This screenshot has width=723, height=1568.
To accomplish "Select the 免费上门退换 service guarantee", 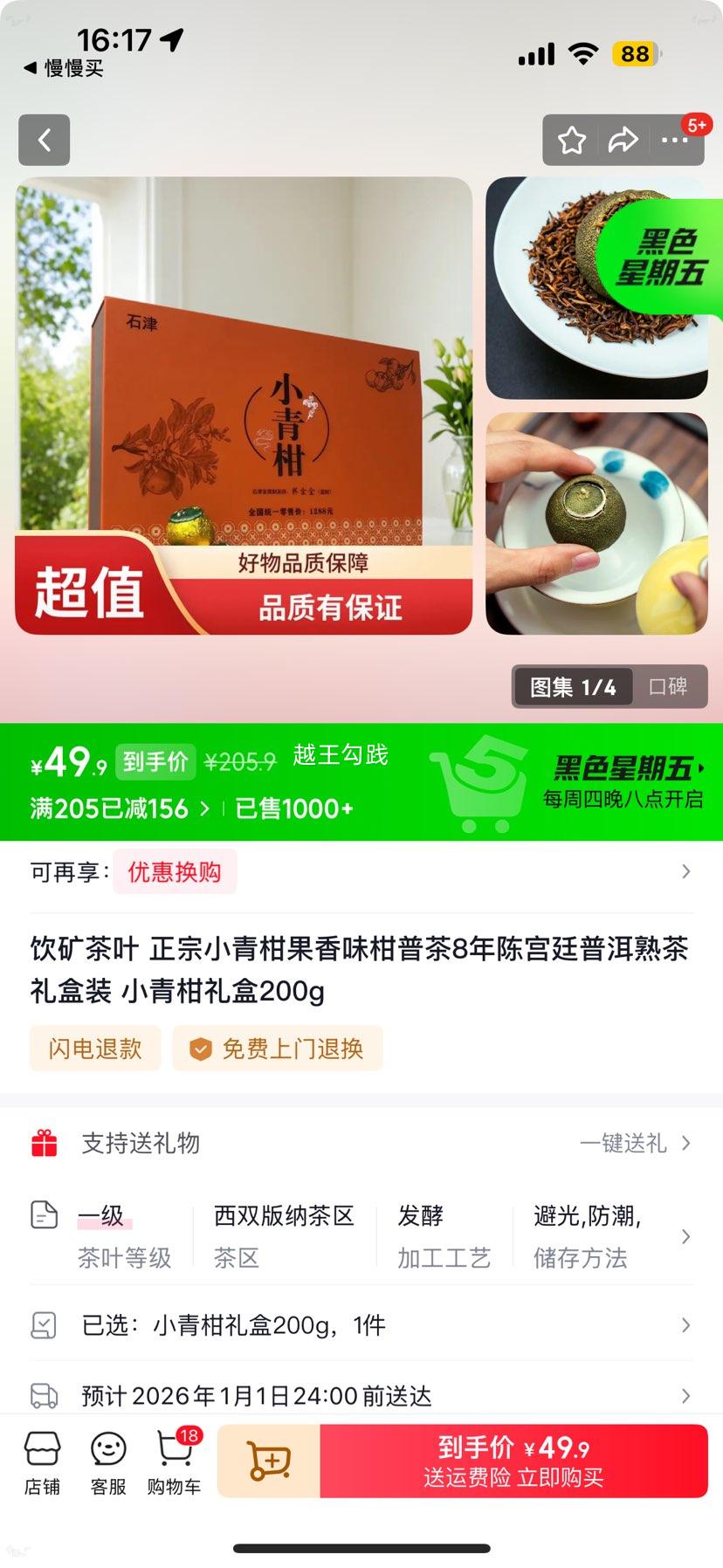I will [x=278, y=1049].
